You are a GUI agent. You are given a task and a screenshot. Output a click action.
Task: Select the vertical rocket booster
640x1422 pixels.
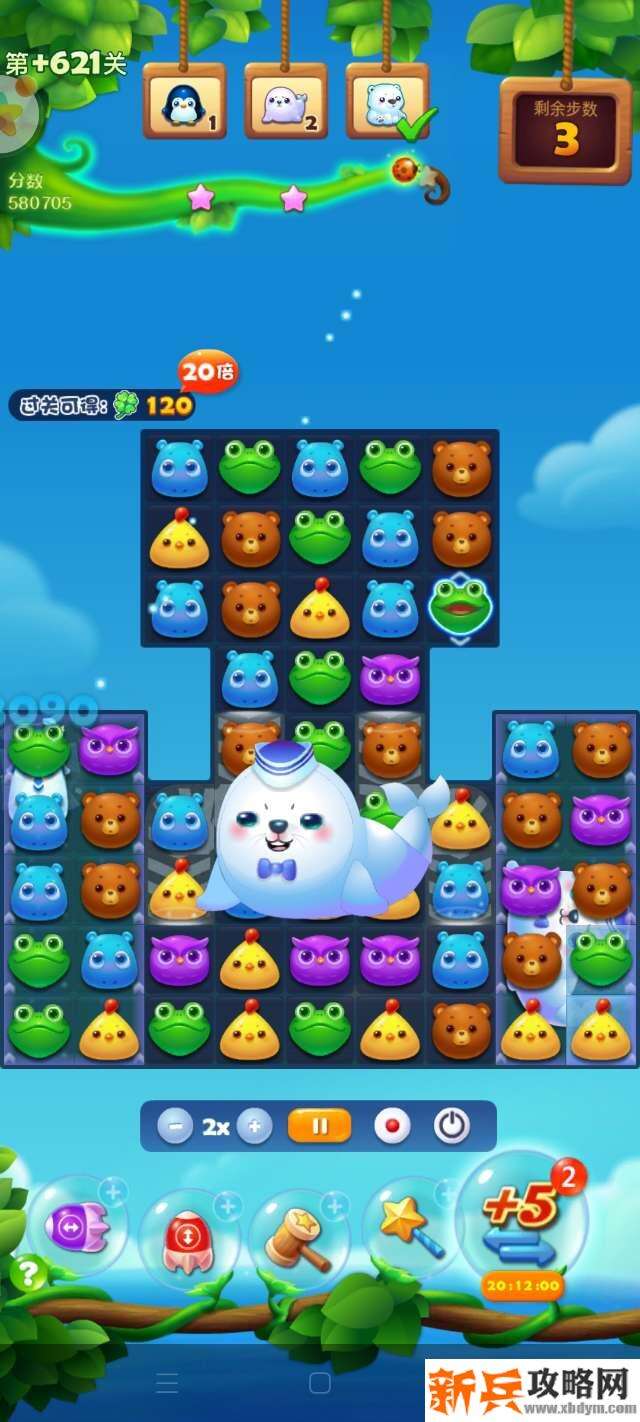188,1240
